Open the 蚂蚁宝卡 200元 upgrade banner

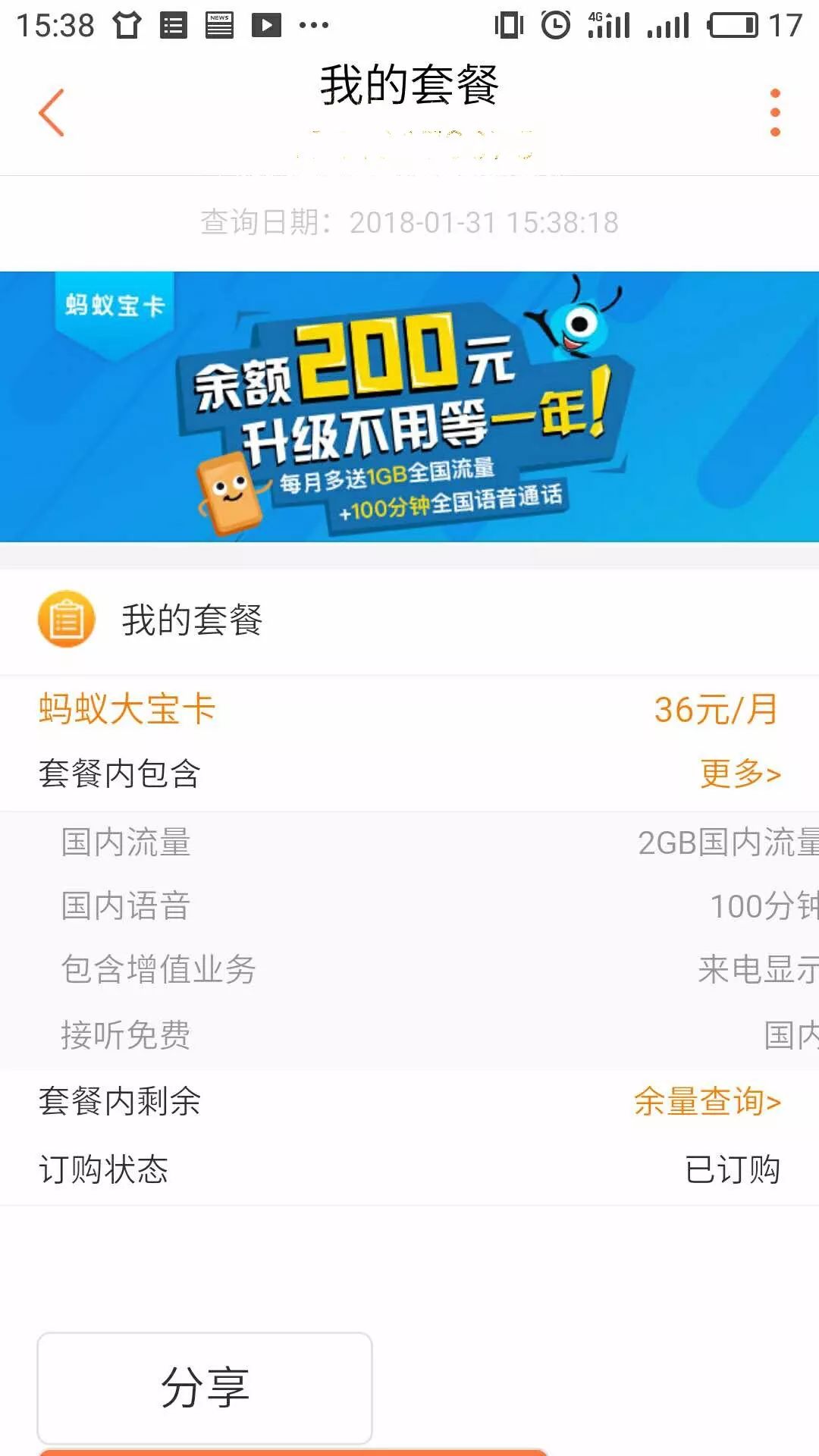click(409, 407)
